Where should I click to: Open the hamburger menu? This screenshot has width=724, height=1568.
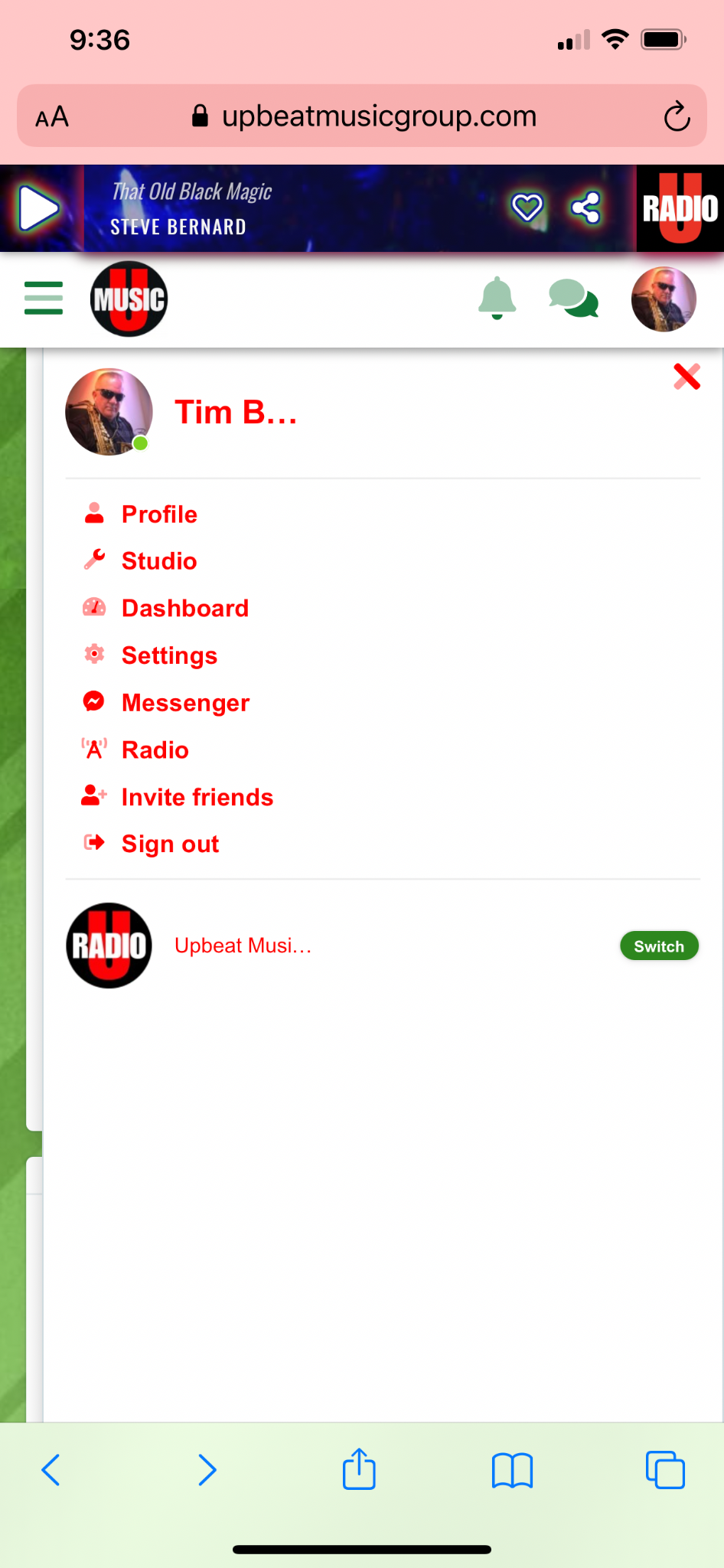44,298
